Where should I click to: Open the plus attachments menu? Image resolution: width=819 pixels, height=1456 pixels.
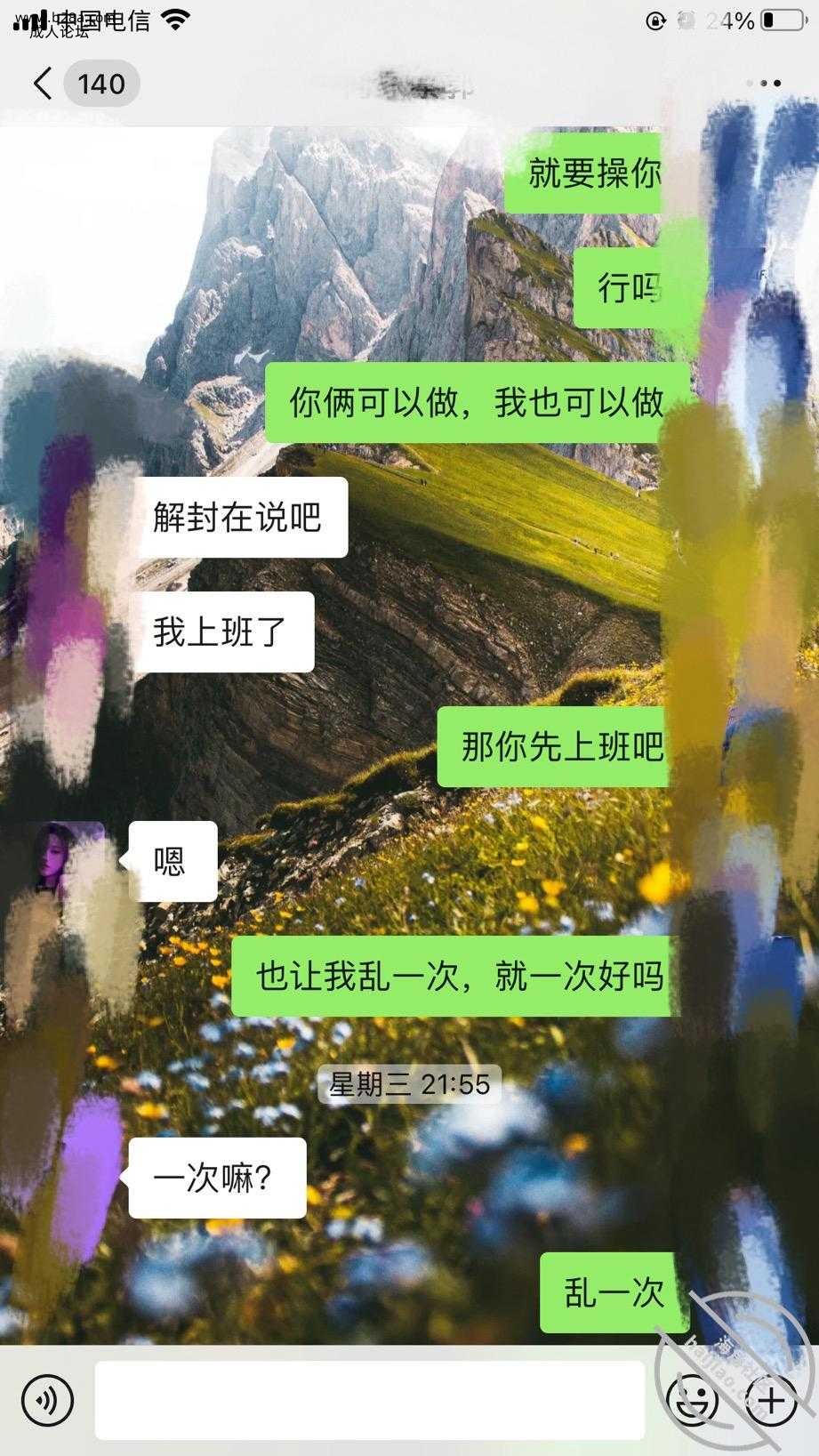[772, 1402]
